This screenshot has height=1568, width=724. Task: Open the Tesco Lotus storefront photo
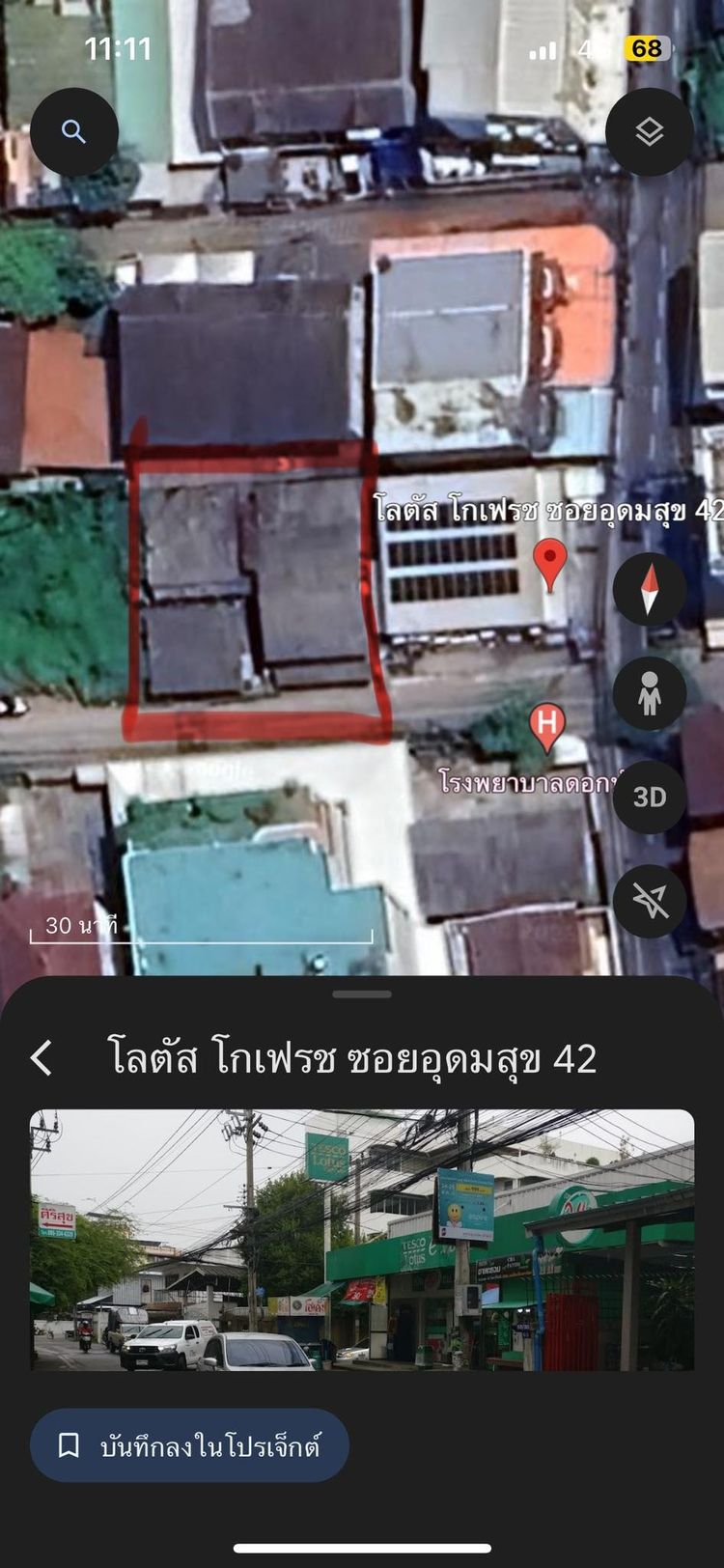click(x=362, y=1240)
